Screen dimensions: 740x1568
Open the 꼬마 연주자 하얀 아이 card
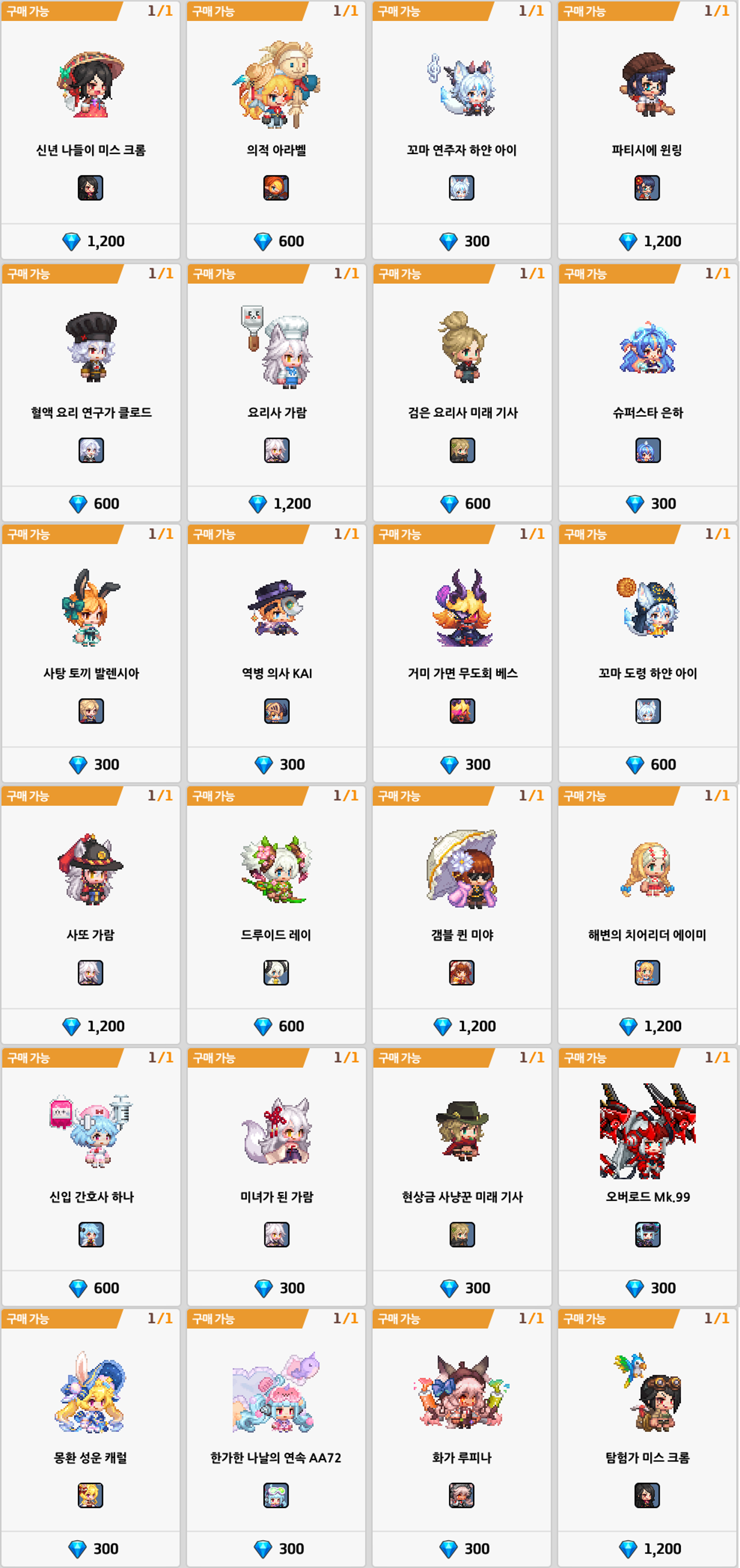coord(462,130)
